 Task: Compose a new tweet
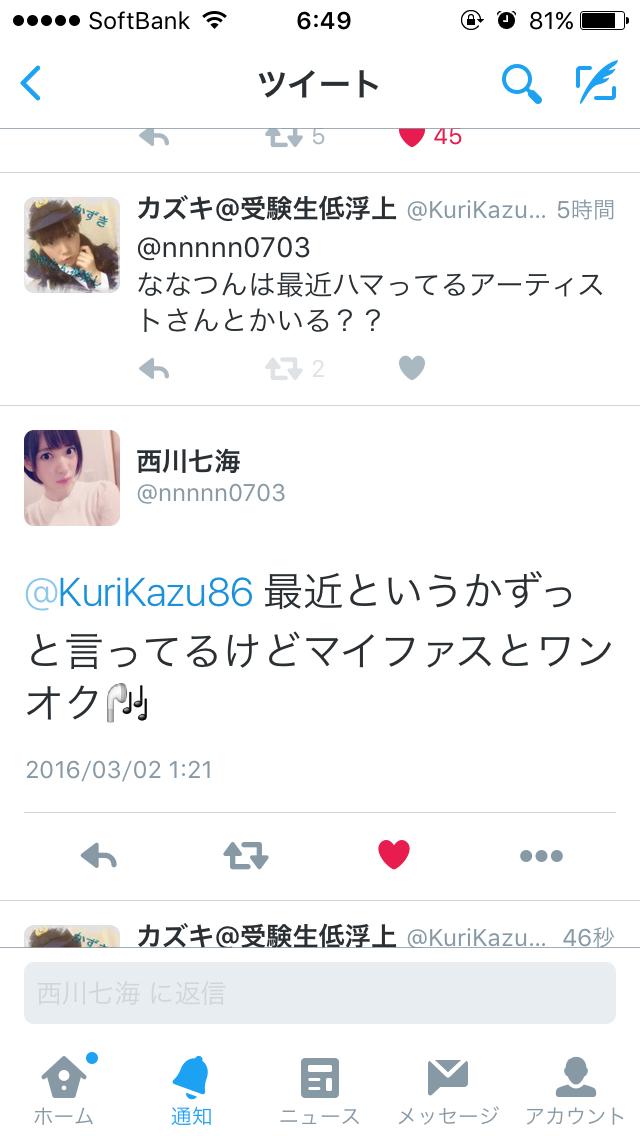coord(596,83)
